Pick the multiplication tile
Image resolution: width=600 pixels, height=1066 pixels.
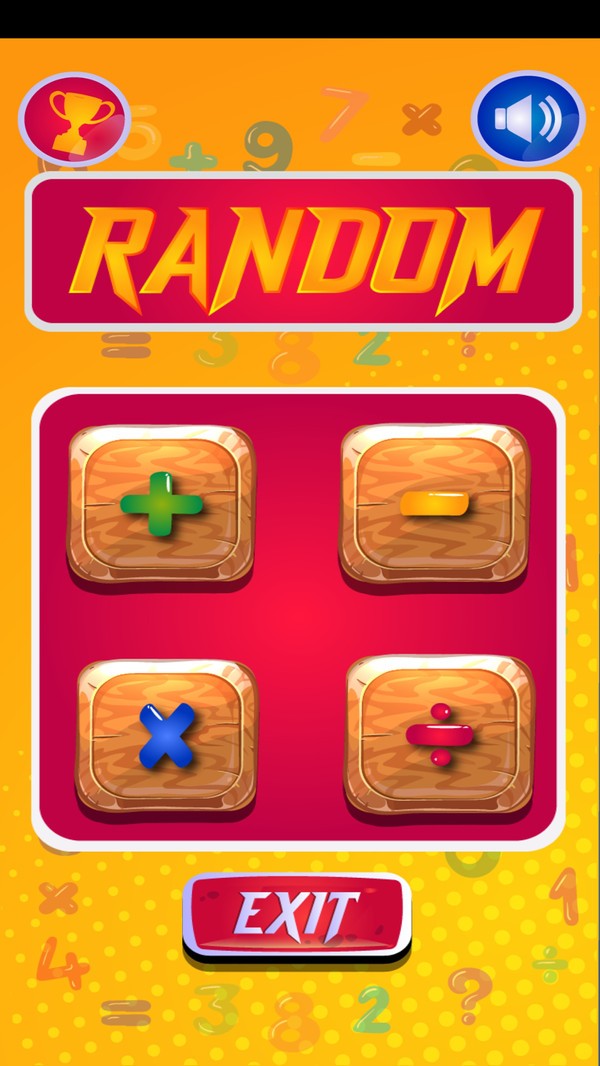(x=166, y=735)
